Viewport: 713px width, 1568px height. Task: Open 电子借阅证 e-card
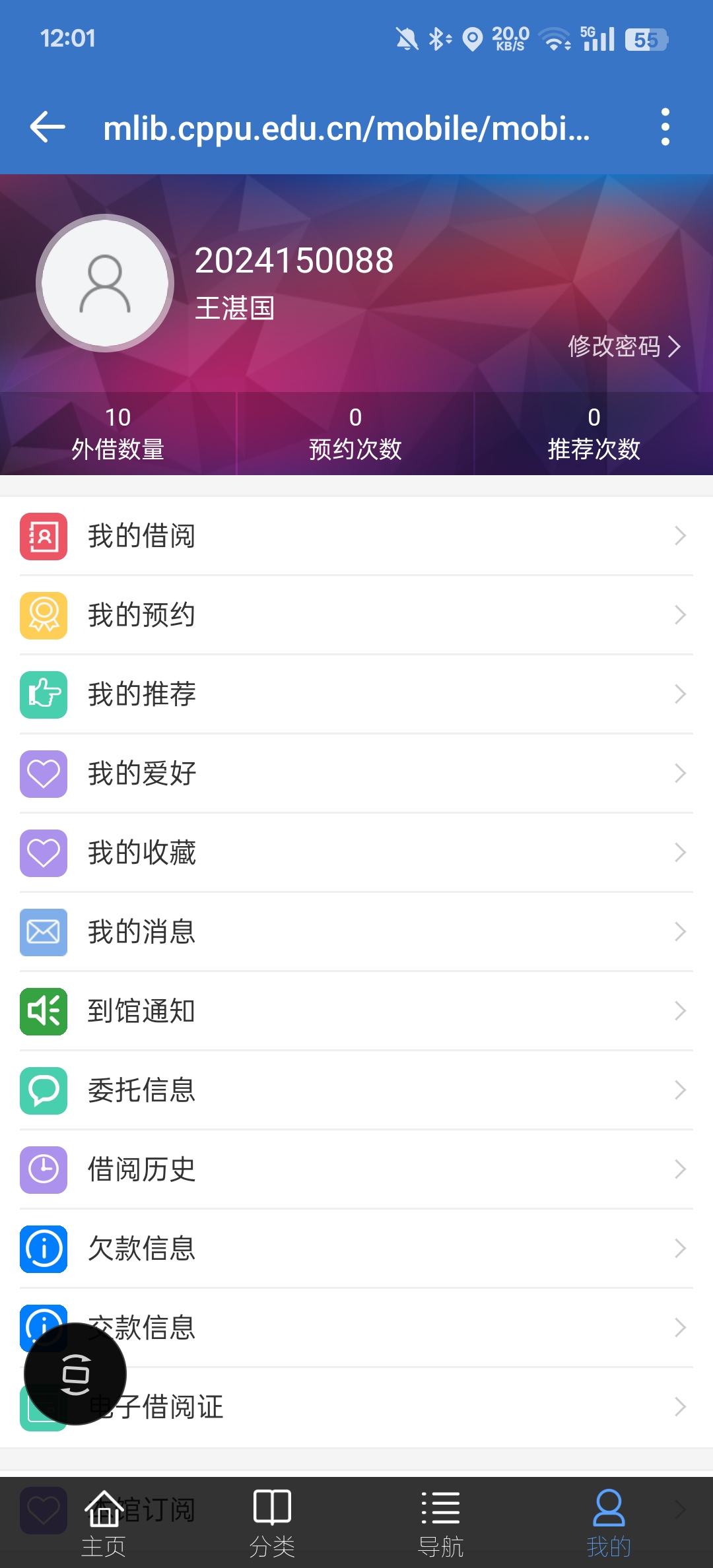pos(396,1407)
